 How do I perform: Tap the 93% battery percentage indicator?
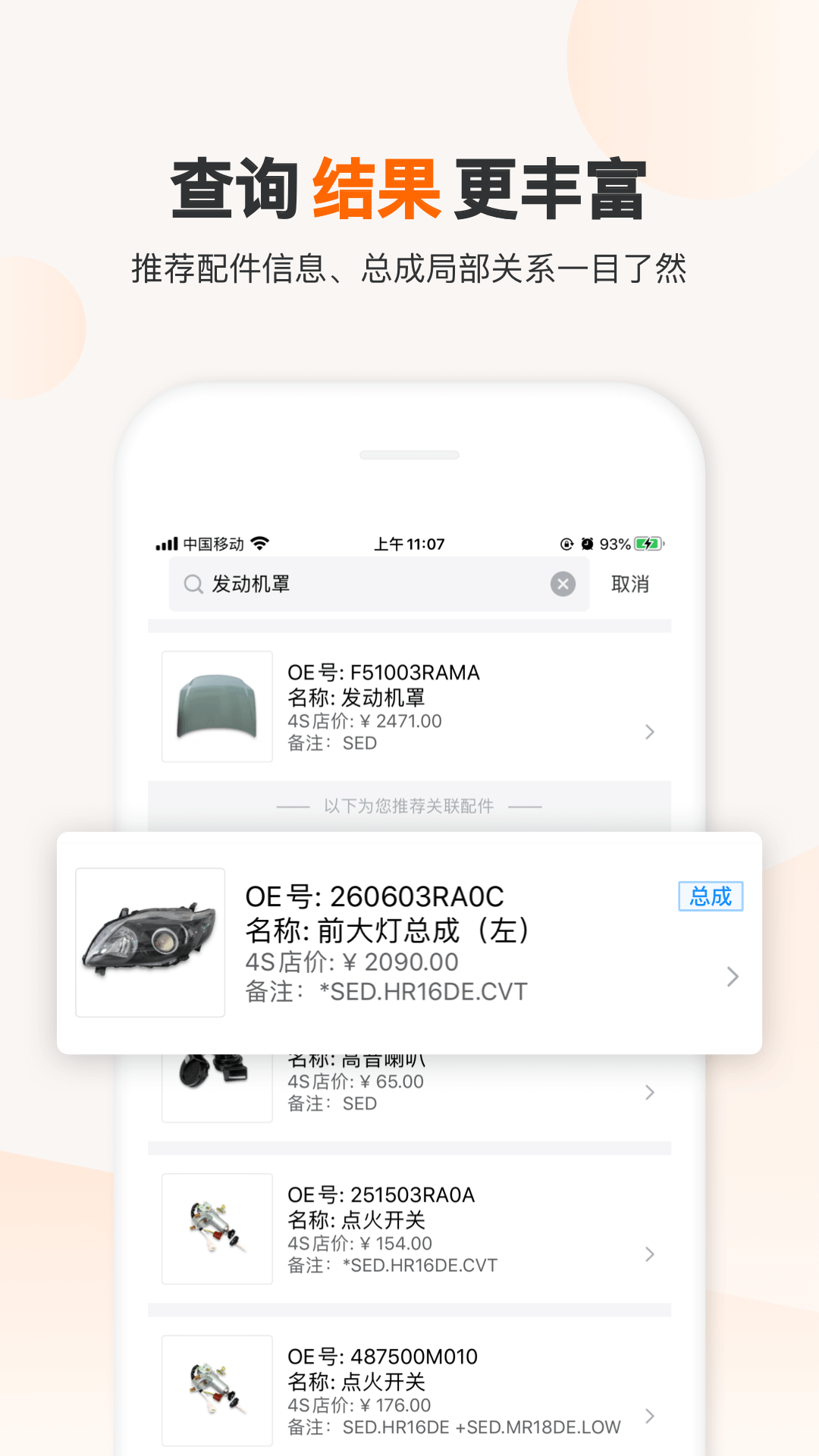tap(614, 543)
